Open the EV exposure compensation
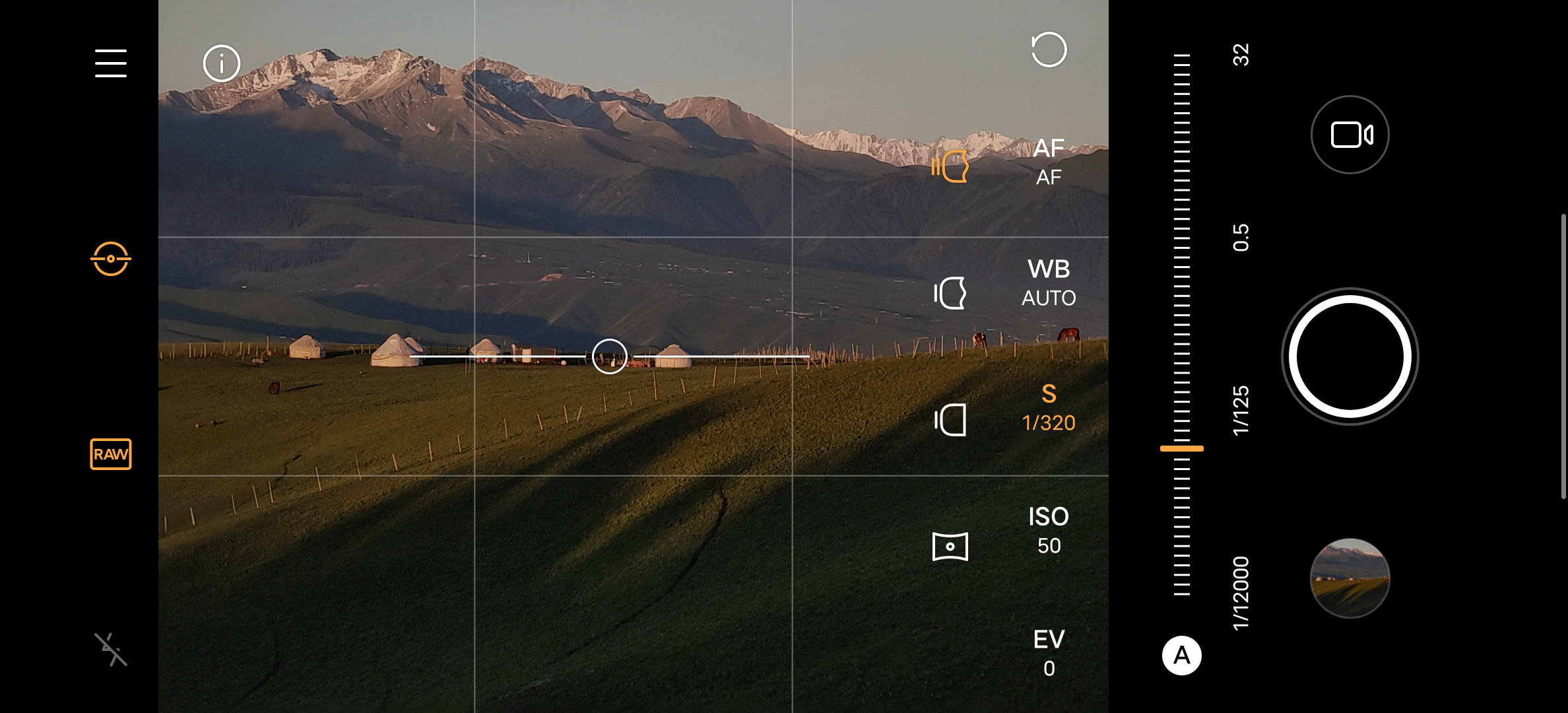 pos(1048,653)
